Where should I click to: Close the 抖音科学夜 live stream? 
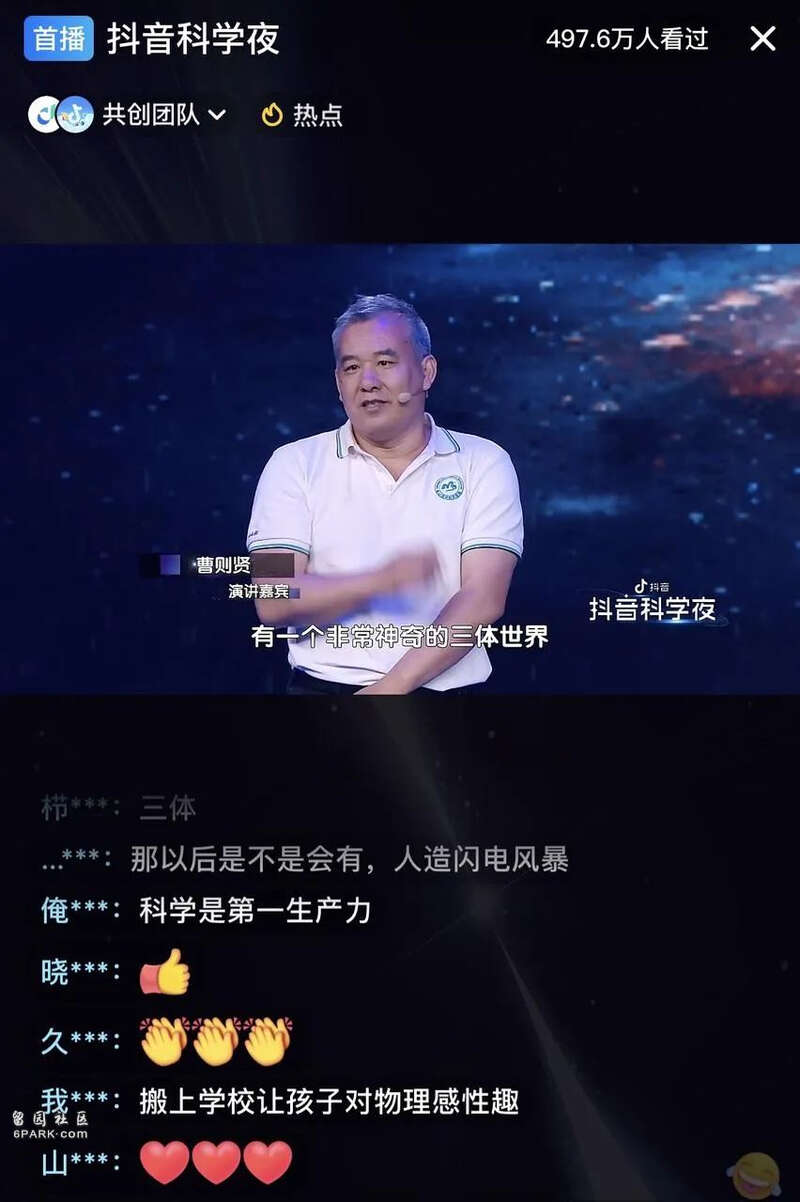click(762, 39)
